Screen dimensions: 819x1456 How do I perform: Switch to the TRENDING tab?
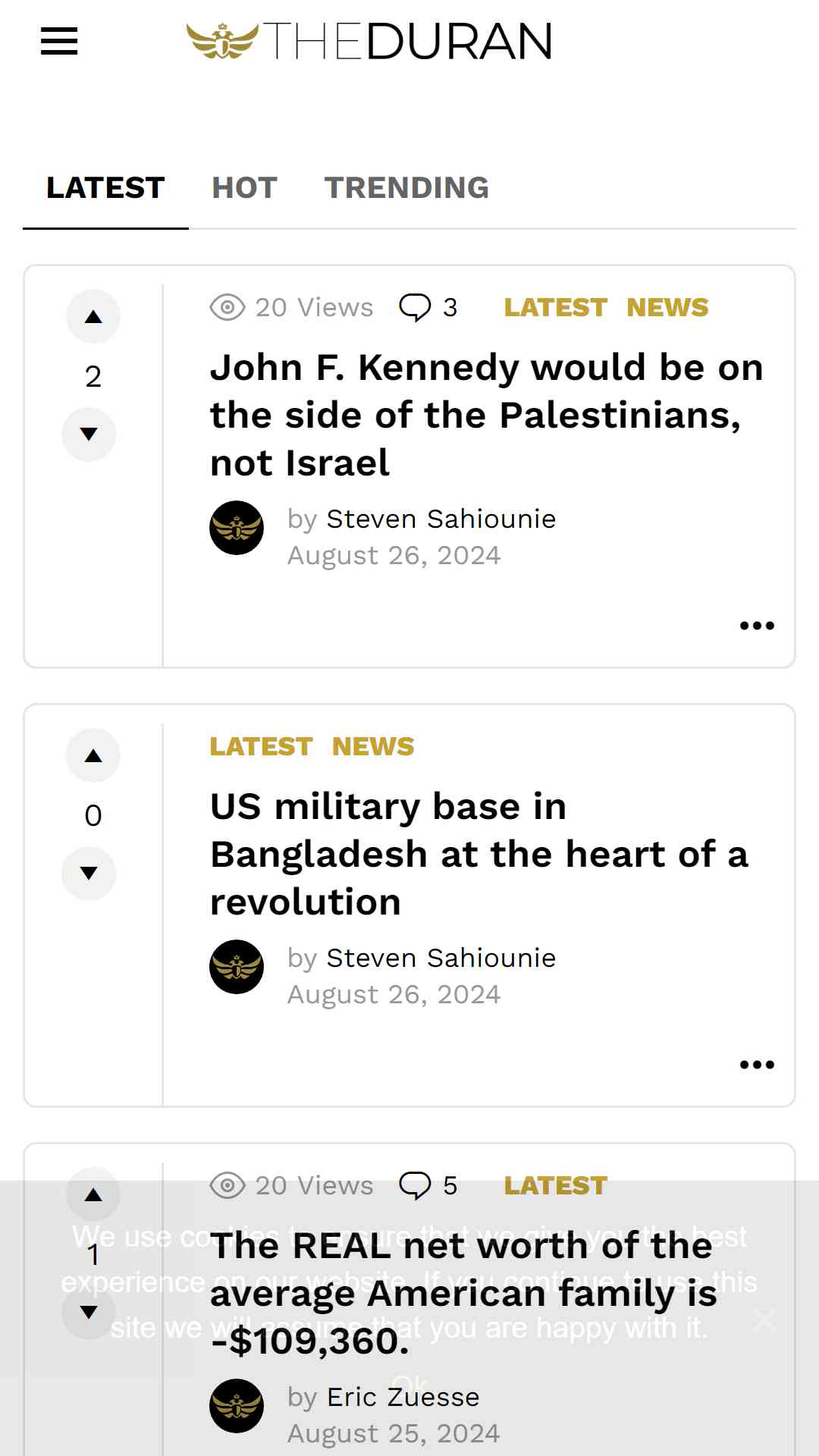(406, 187)
